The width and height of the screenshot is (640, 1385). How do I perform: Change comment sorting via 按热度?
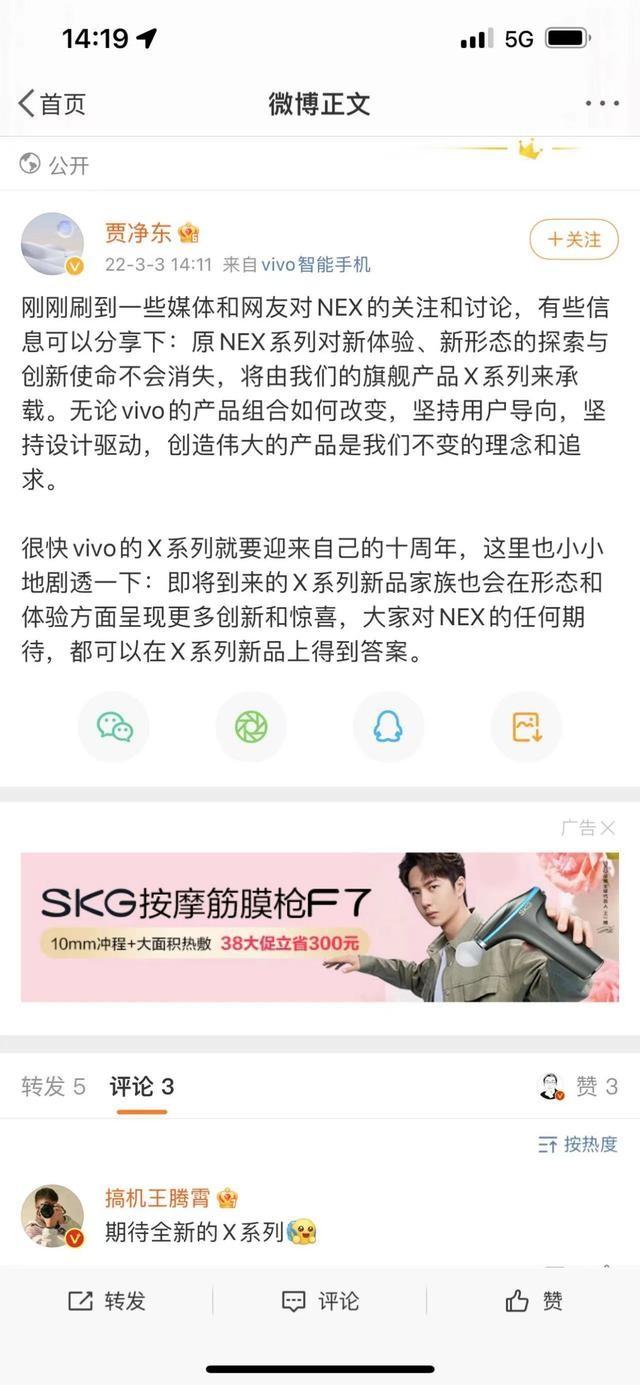coord(578,1145)
